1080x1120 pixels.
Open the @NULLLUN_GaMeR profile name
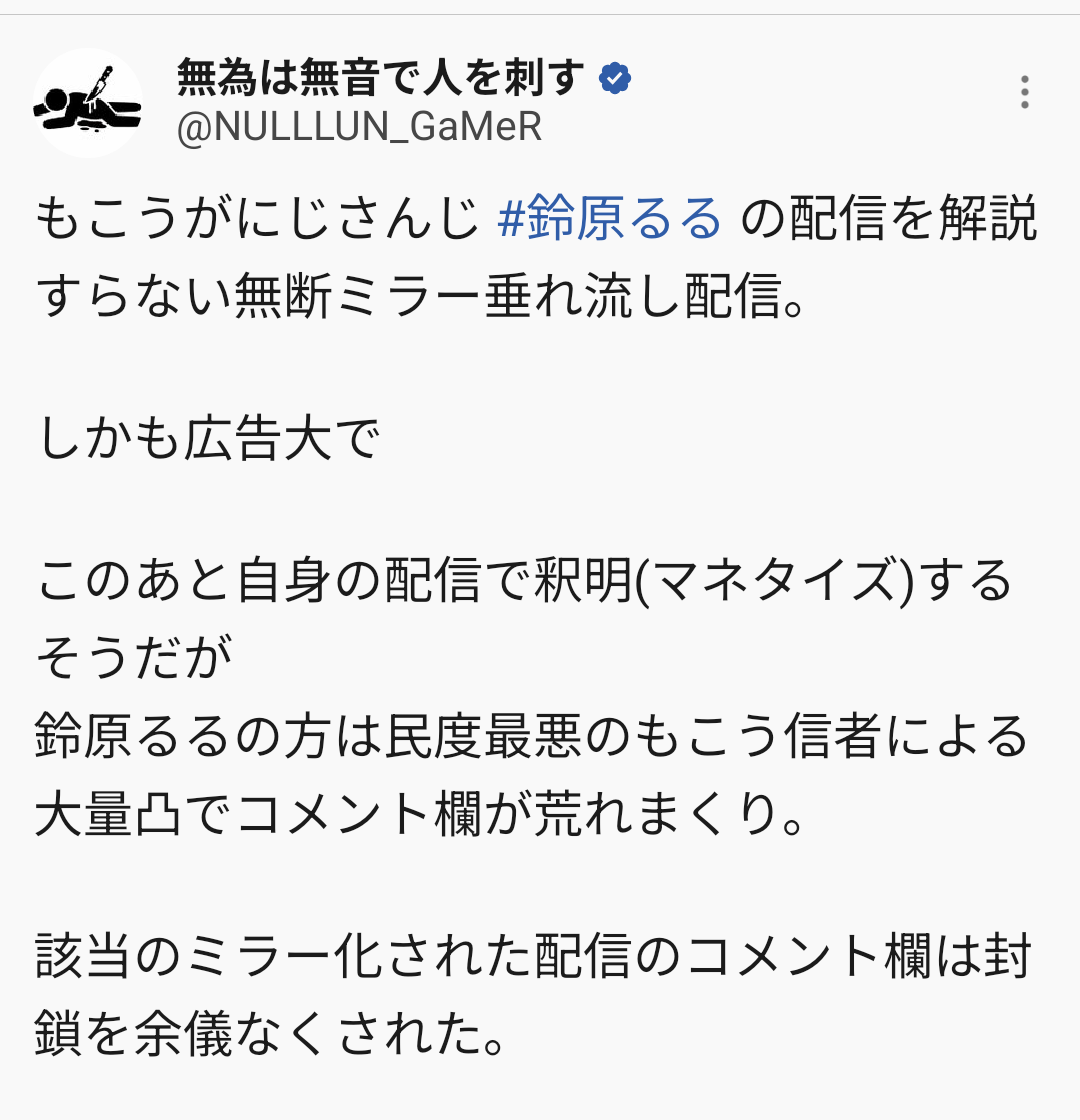[x=359, y=126]
